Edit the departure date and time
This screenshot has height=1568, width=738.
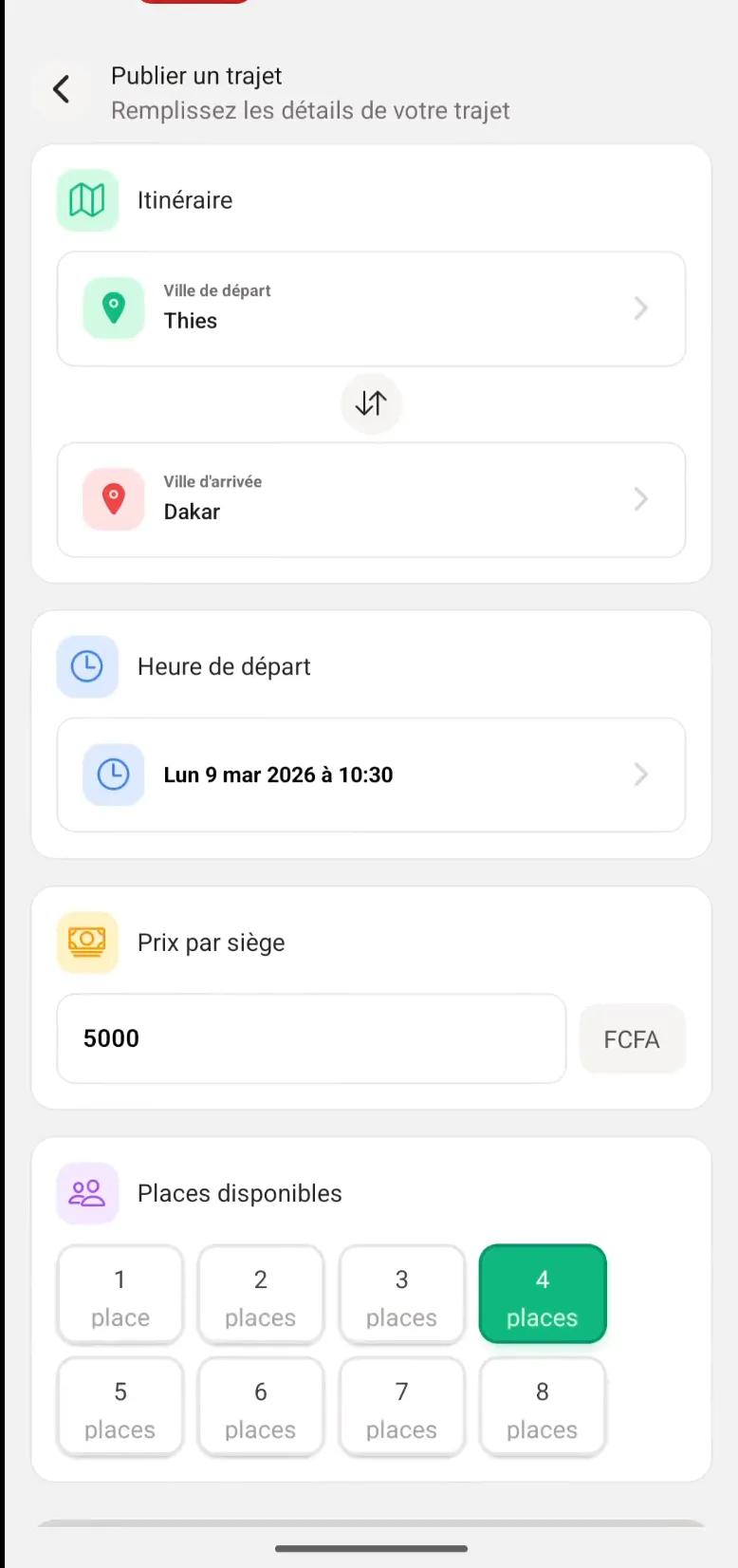371,775
